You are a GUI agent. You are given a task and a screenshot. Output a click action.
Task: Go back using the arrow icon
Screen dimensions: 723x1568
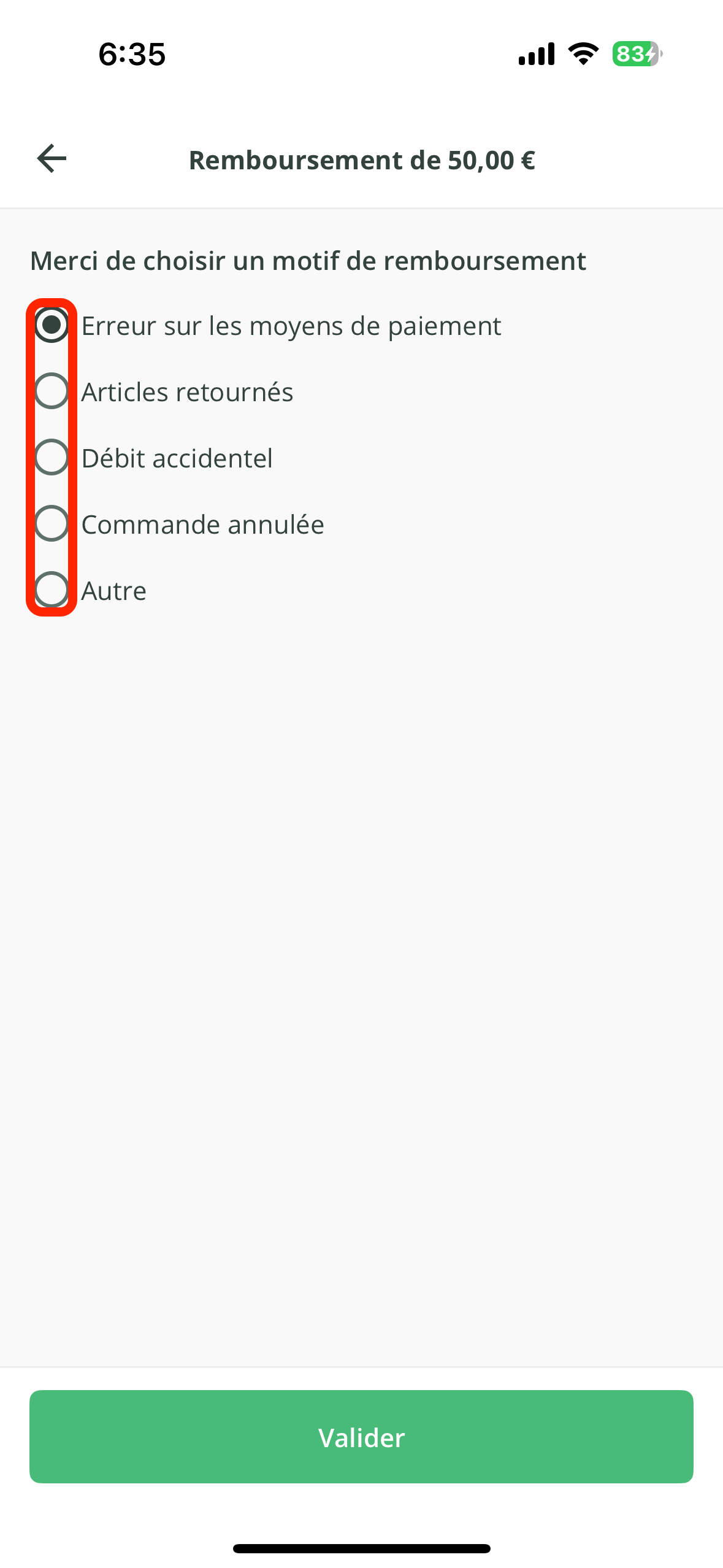pyautogui.click(x=52, y=159)
